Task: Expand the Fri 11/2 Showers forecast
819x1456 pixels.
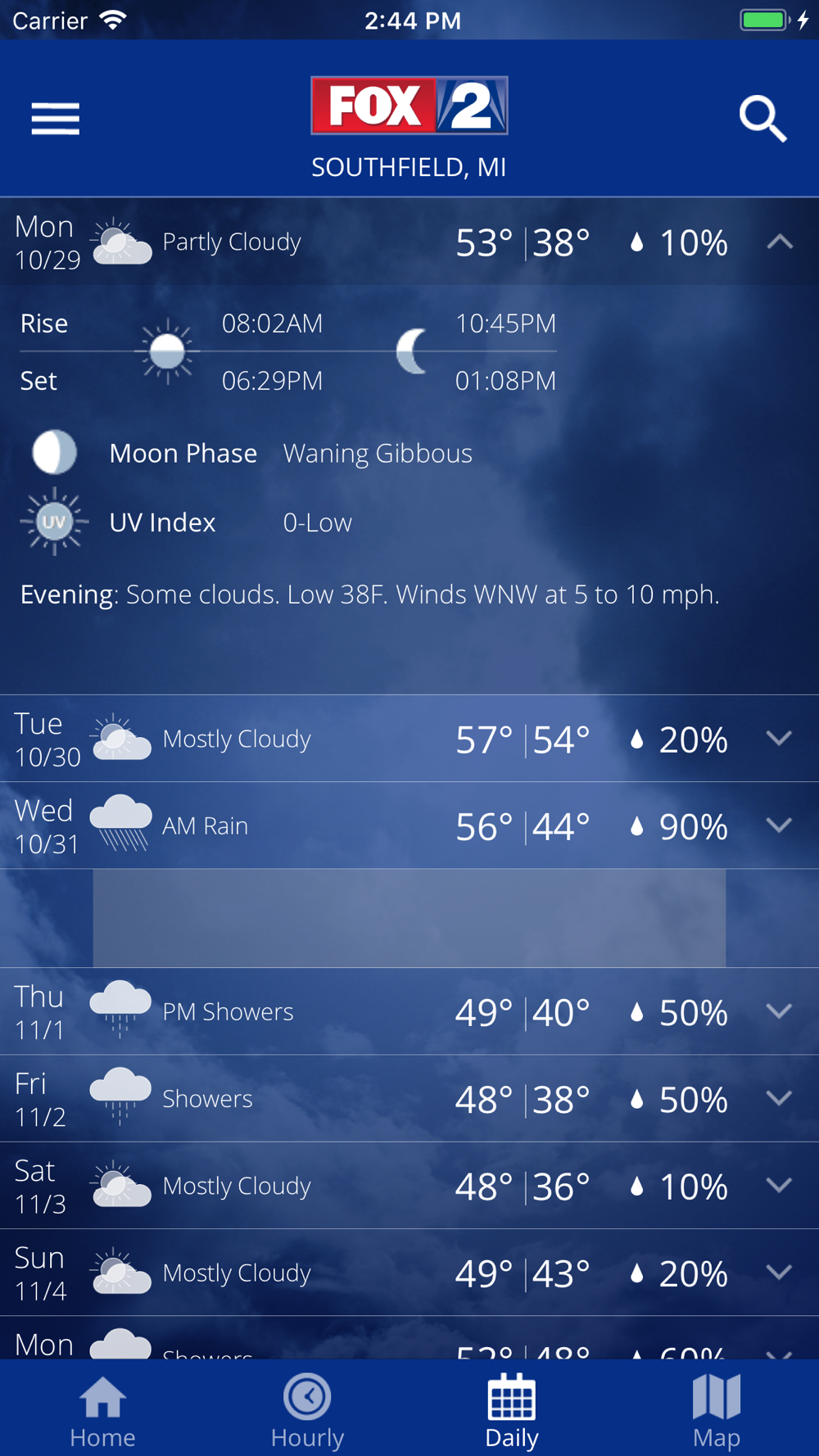Action: coord(779,1098)
